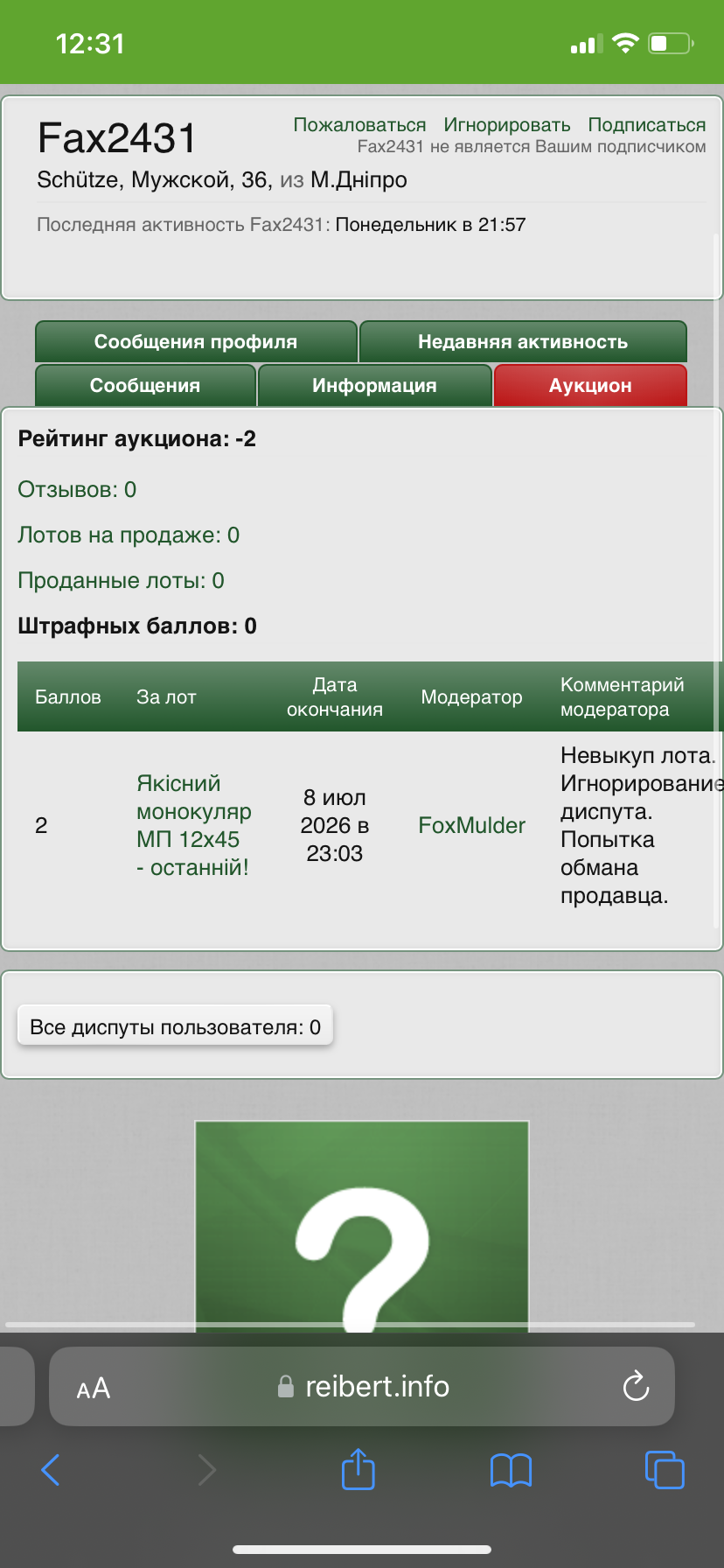Open the Отзывов: 0 link
Viewport: 724px width, 1568px height.
point(77,489)
